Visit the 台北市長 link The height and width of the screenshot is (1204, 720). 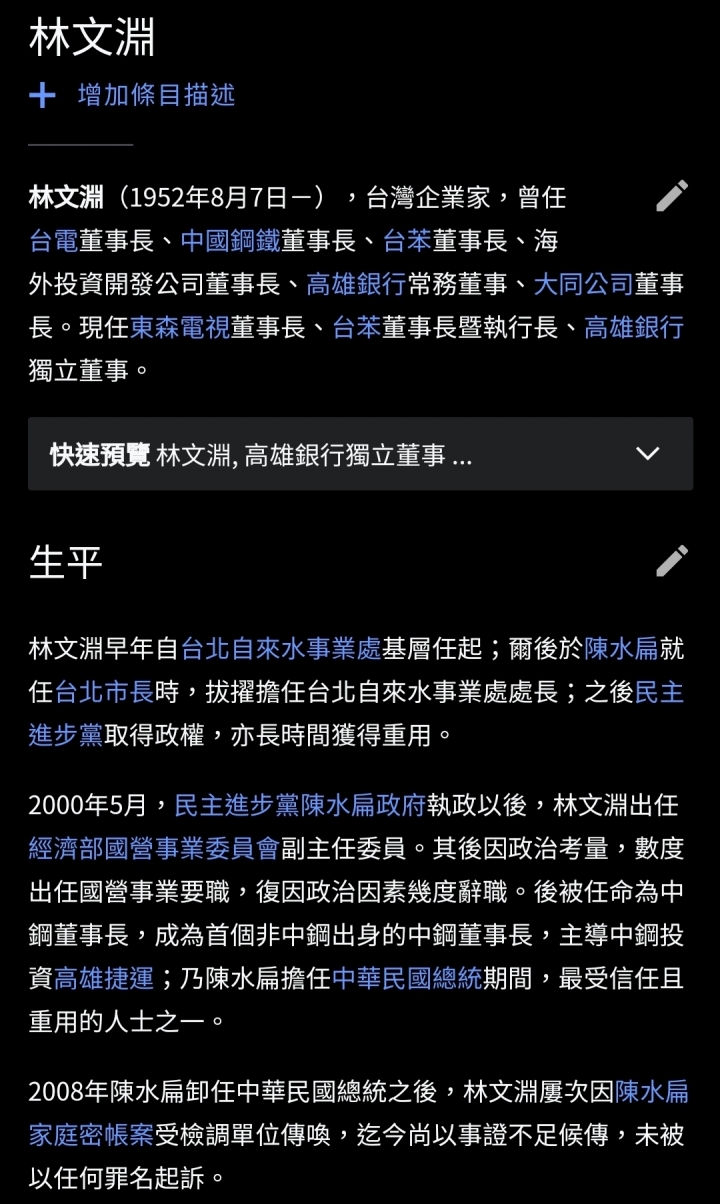[x=104, y=692]
